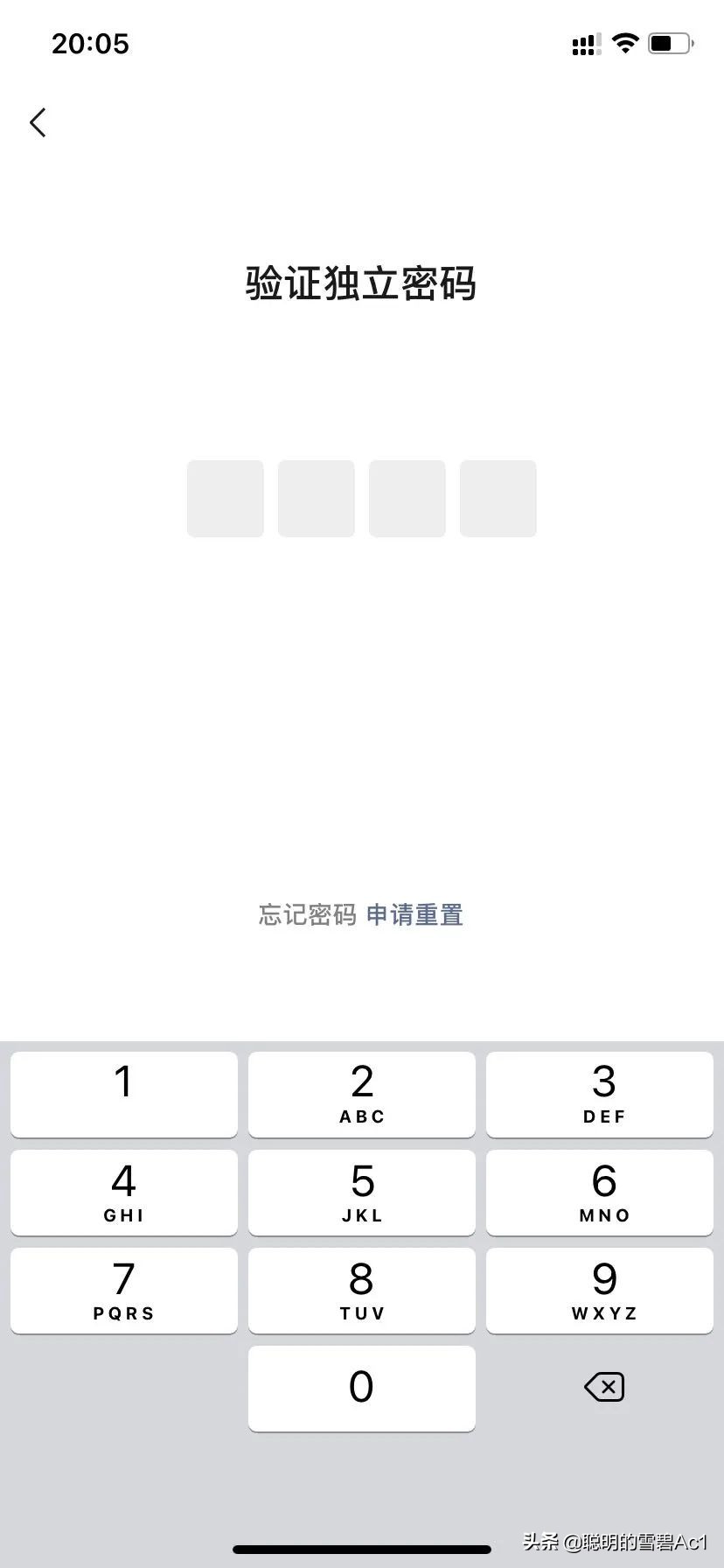
Task: Enter digit 0 on the keypad
Action: coord(362,1388)
